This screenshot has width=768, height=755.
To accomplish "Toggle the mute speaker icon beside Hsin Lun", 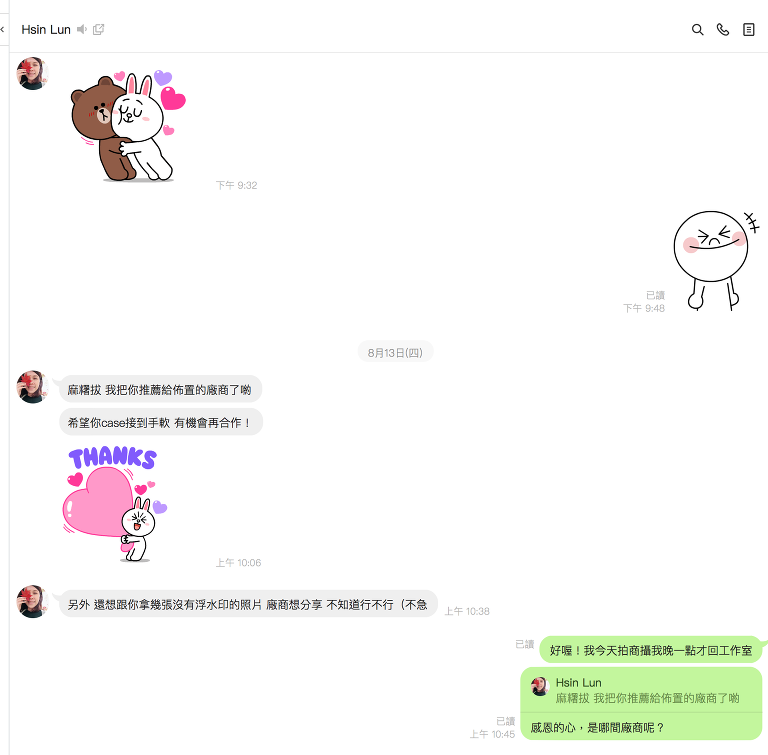I will coord(82,30).
